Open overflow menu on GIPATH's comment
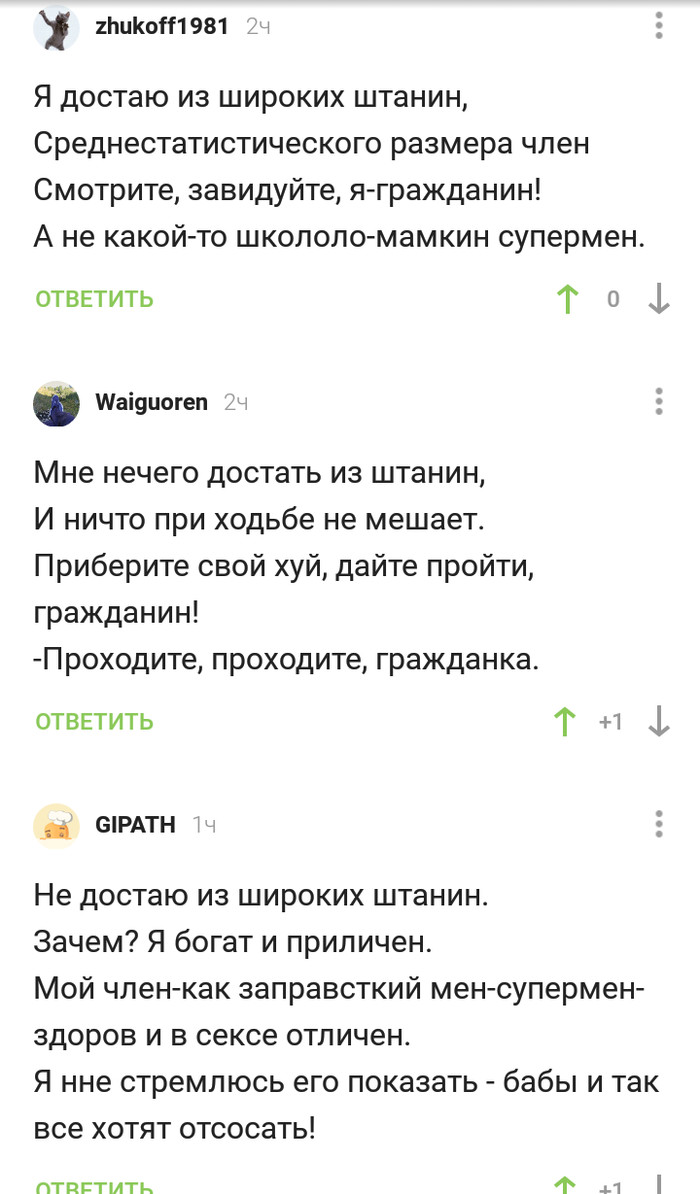 pyautogui.click(x=659, y=824)
